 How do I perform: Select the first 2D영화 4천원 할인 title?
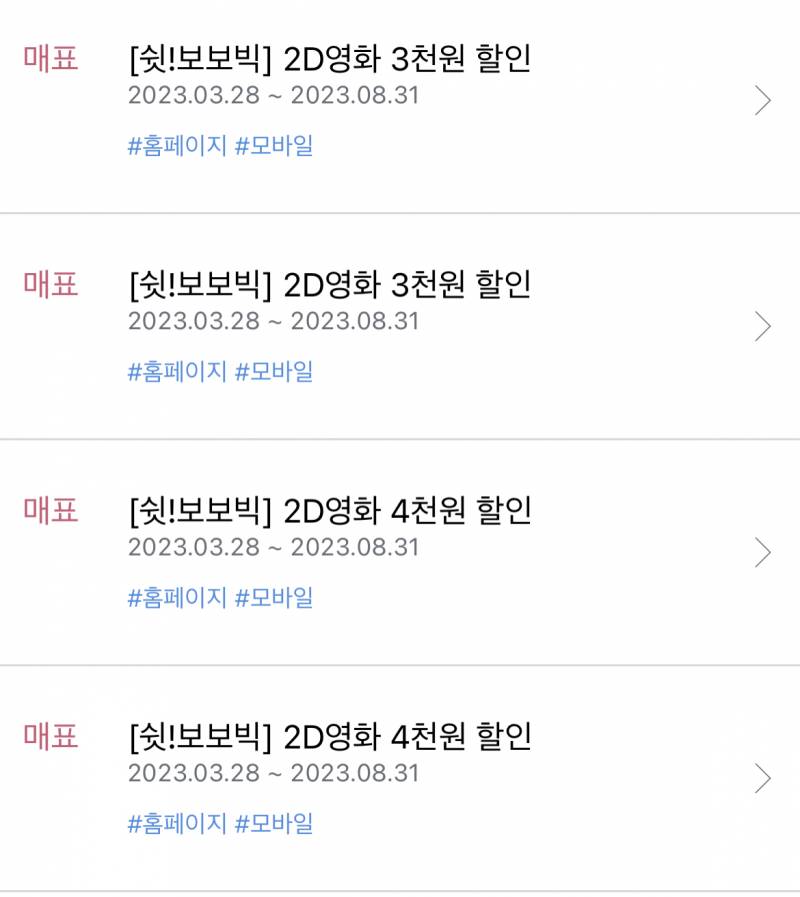click(330, 511)
